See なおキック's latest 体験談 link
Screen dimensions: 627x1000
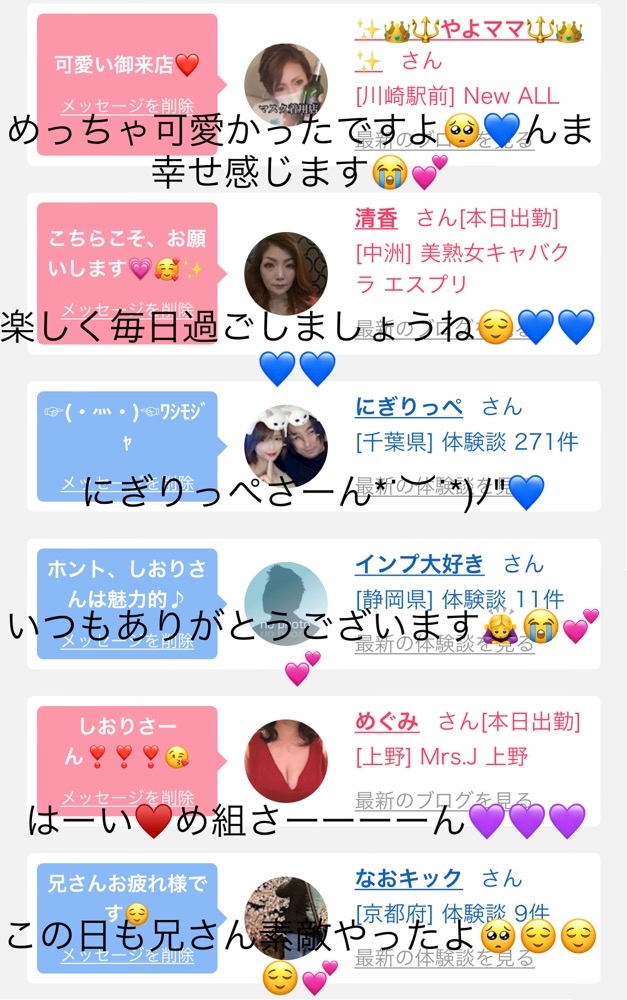coord(444,958)
